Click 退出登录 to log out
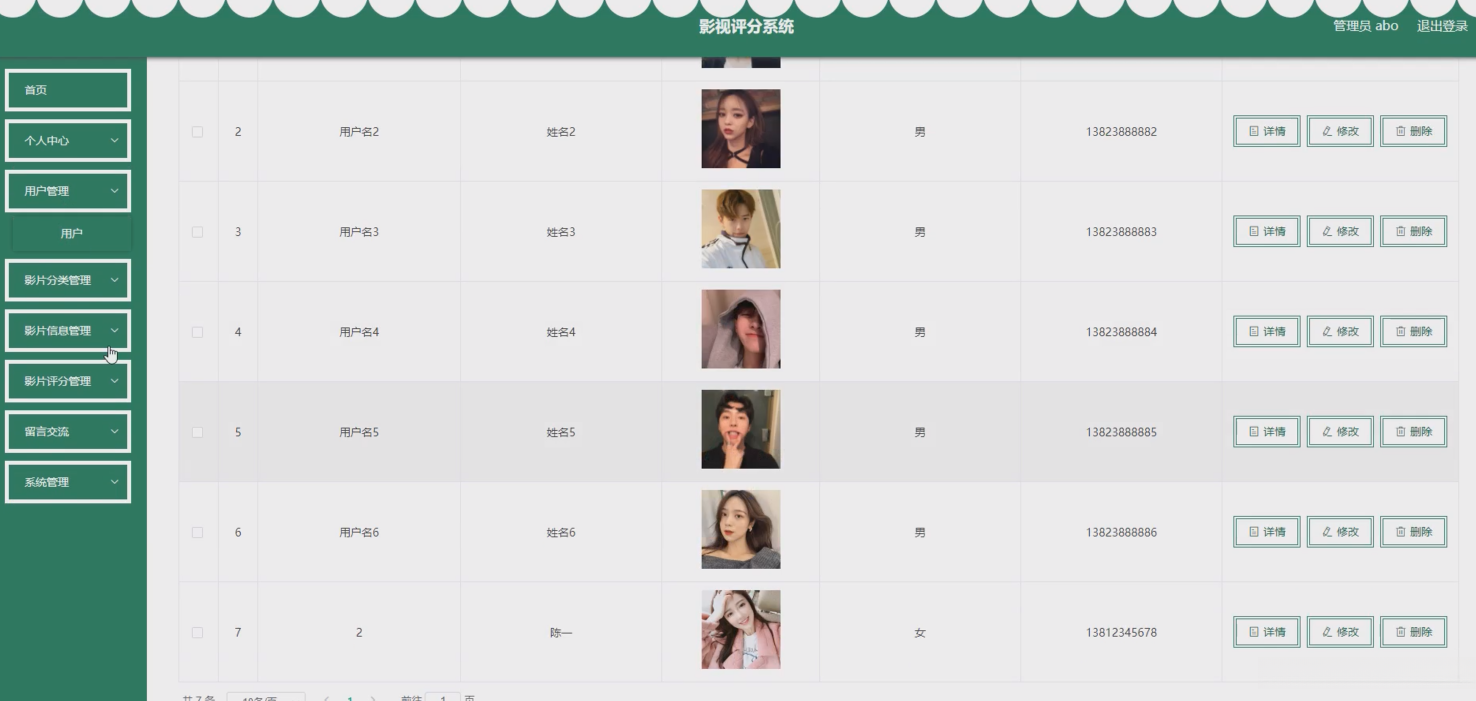 [x=1441, y=26]
